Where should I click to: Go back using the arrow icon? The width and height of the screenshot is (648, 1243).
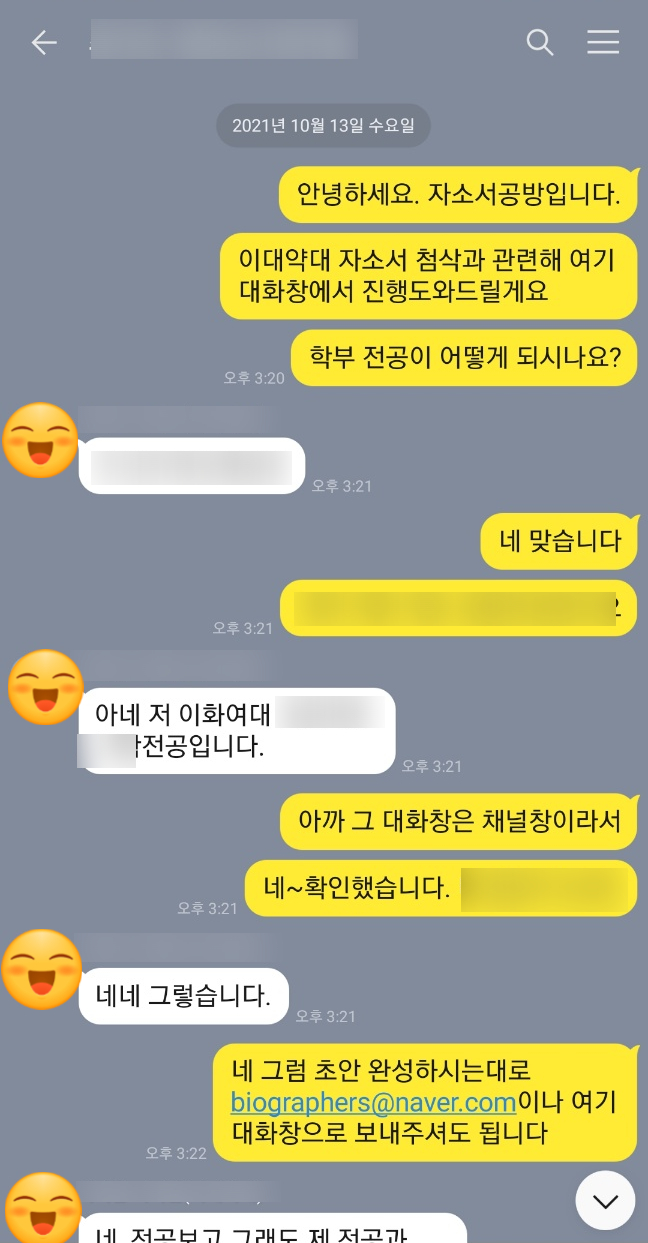pos(44,42)
